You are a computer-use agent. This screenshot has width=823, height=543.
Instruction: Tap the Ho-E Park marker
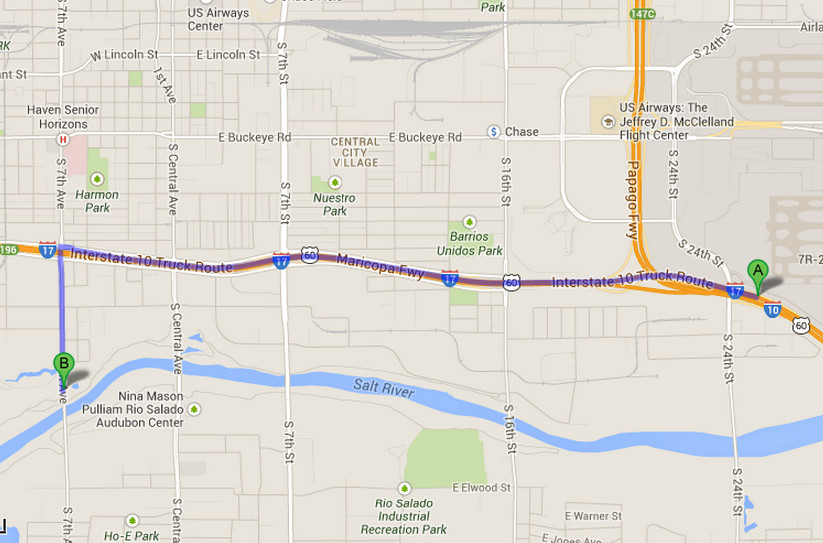click(x=132, y=521)
